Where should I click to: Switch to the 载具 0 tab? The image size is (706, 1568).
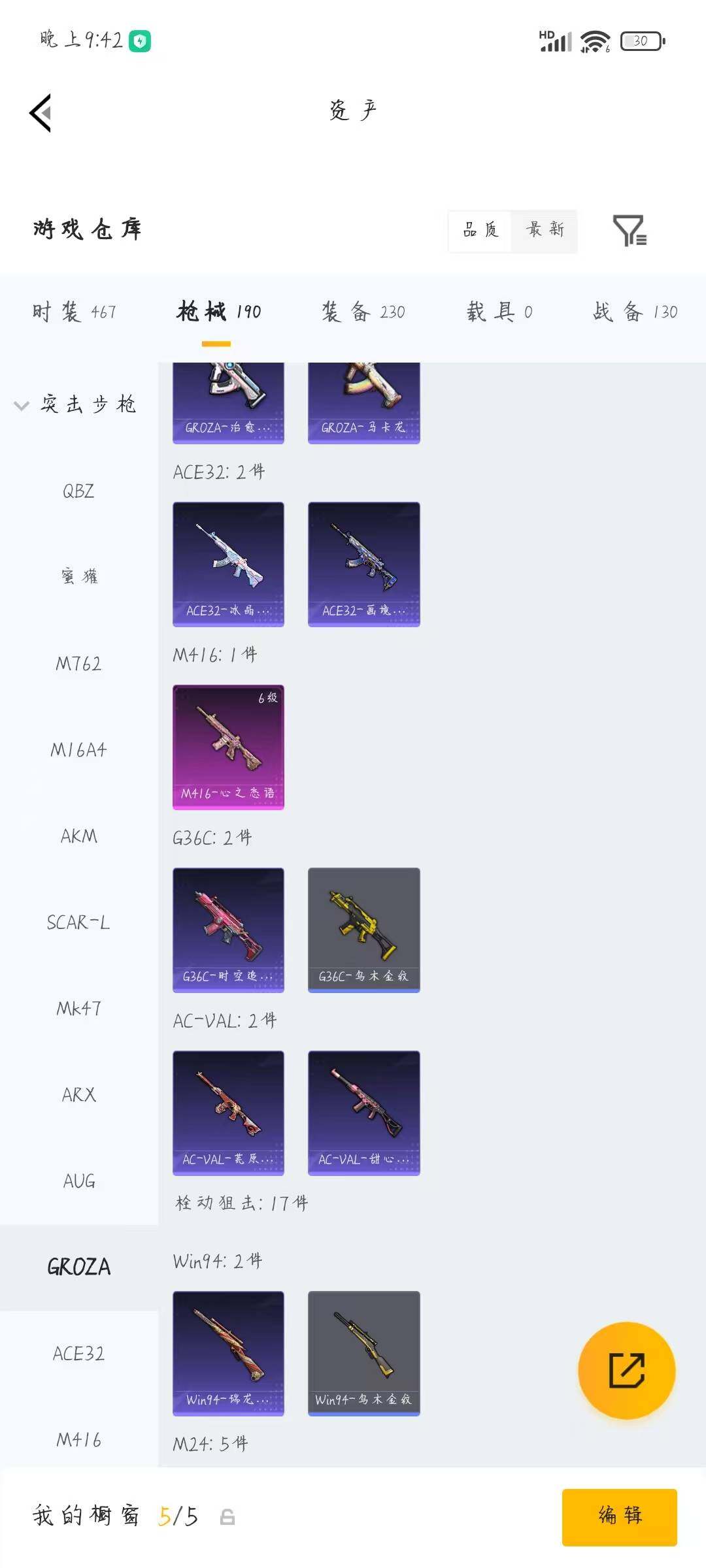[499, 312]
